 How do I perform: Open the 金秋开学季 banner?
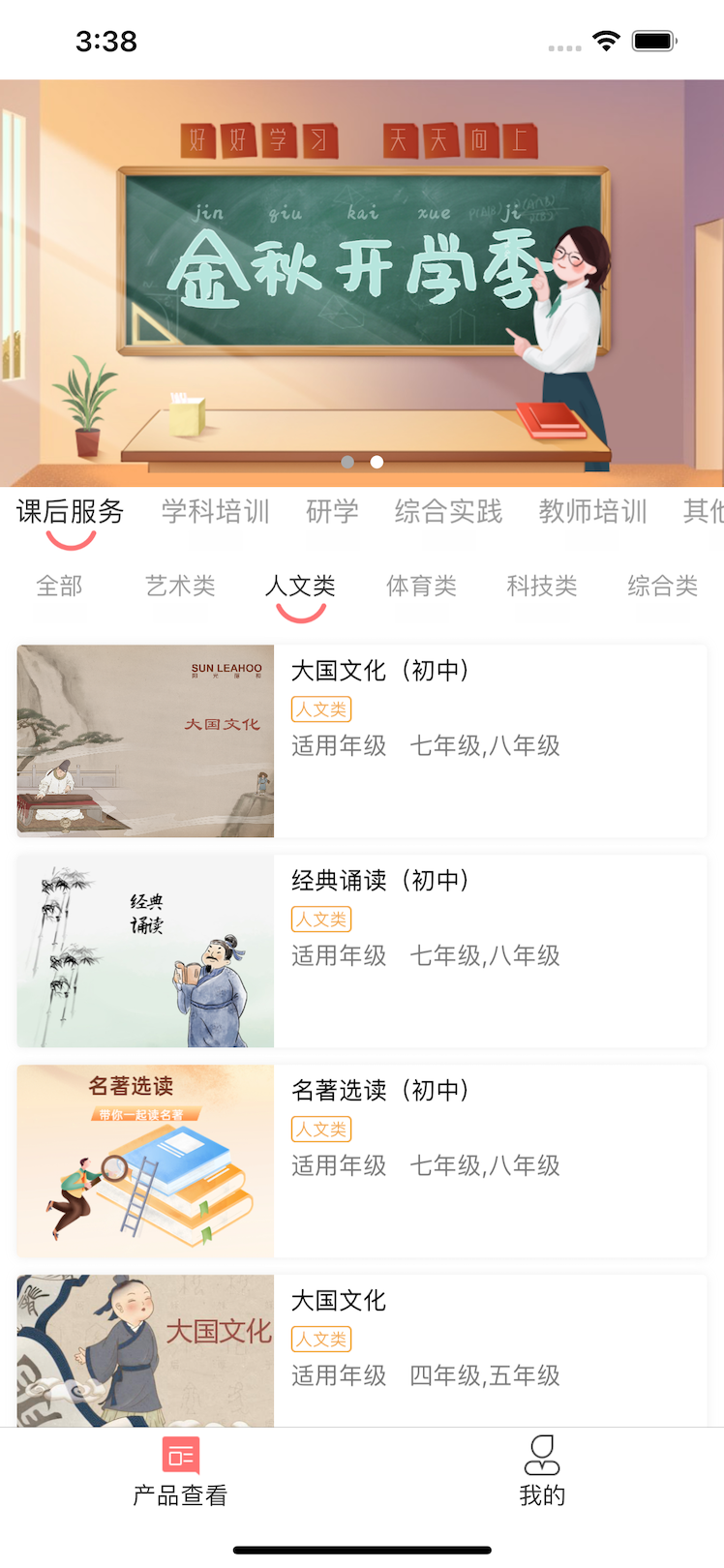click(x=362, y=283)
